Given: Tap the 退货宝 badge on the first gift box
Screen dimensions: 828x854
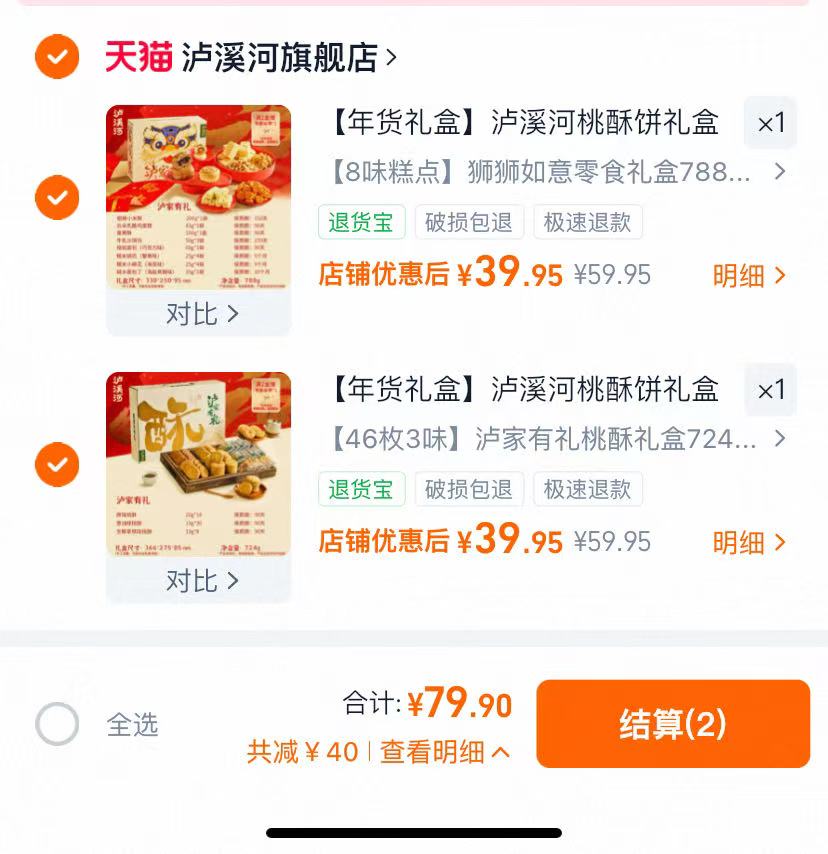Looking at the screenshot, I should [360, 223].
